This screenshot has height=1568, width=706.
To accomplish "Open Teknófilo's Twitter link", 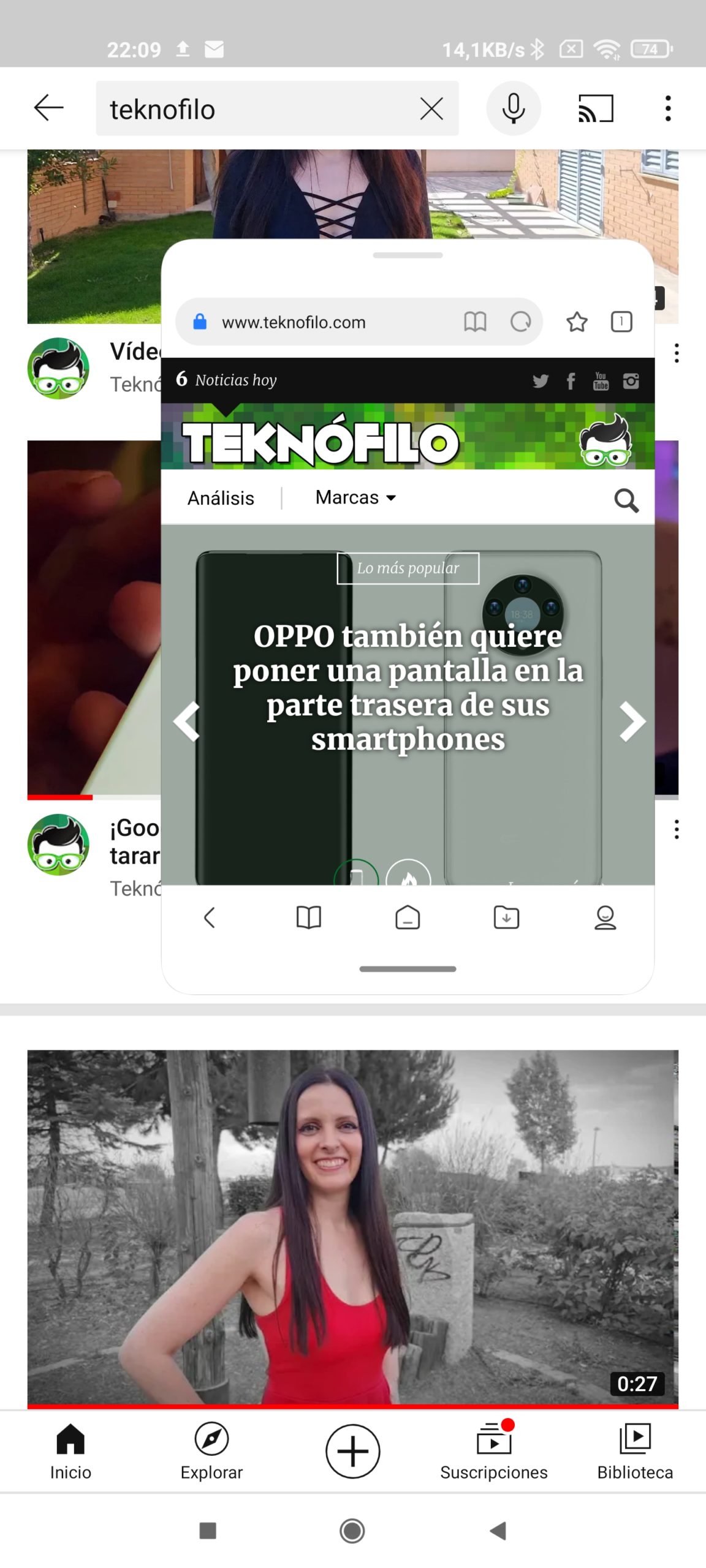I will click(x=540, y=381).
